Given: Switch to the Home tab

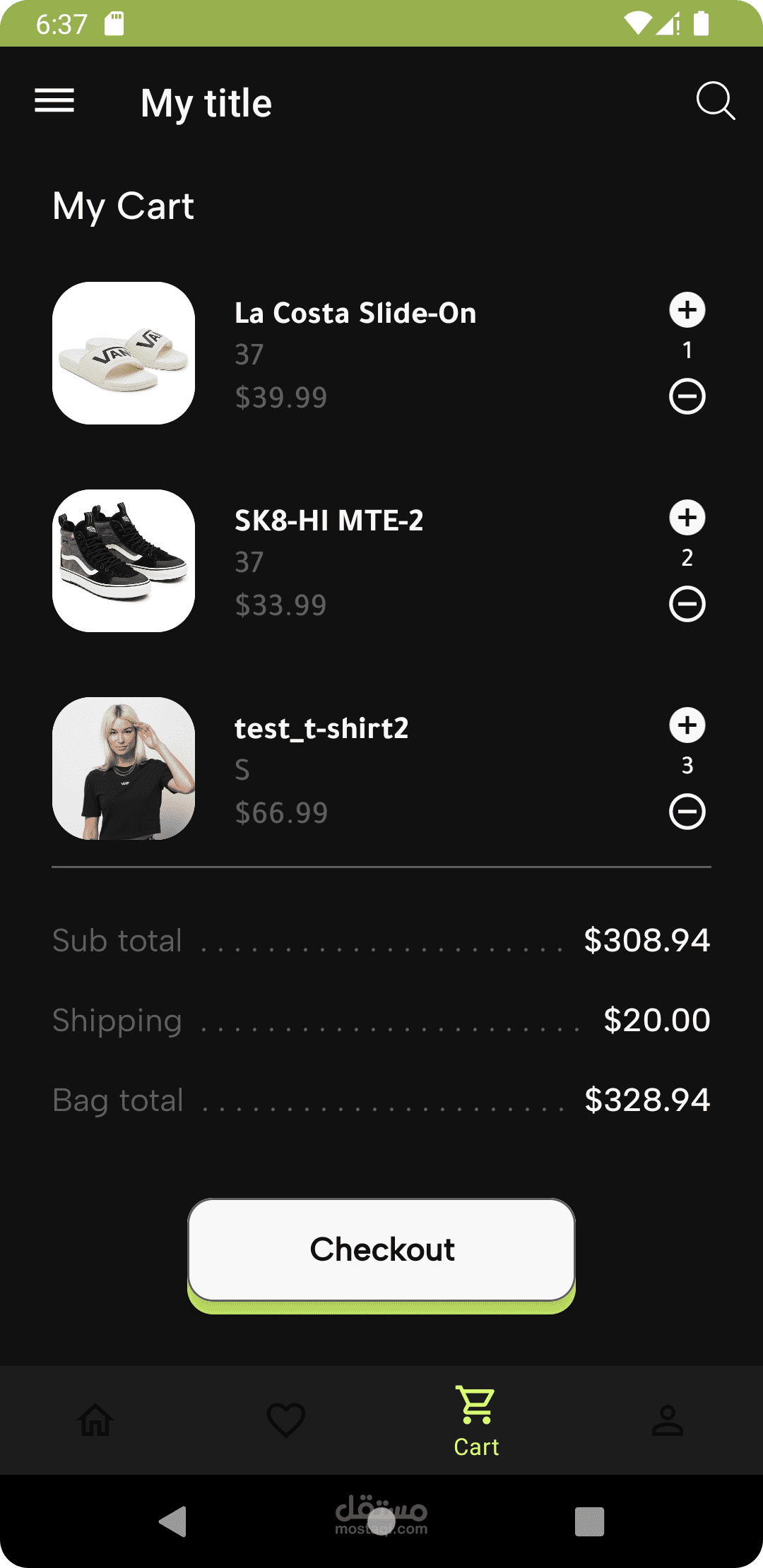Looking at the screenshot, I should pos(95,1420).
